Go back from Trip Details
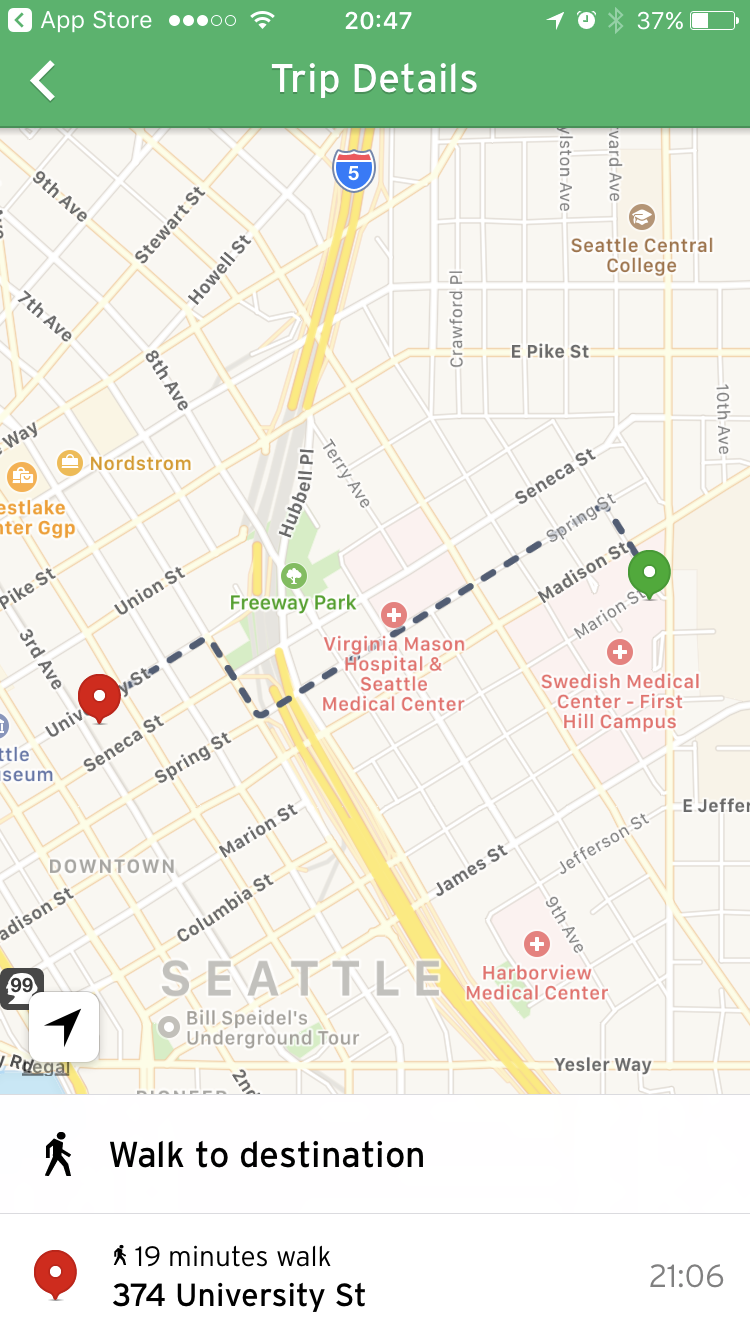 click(43, 80)
